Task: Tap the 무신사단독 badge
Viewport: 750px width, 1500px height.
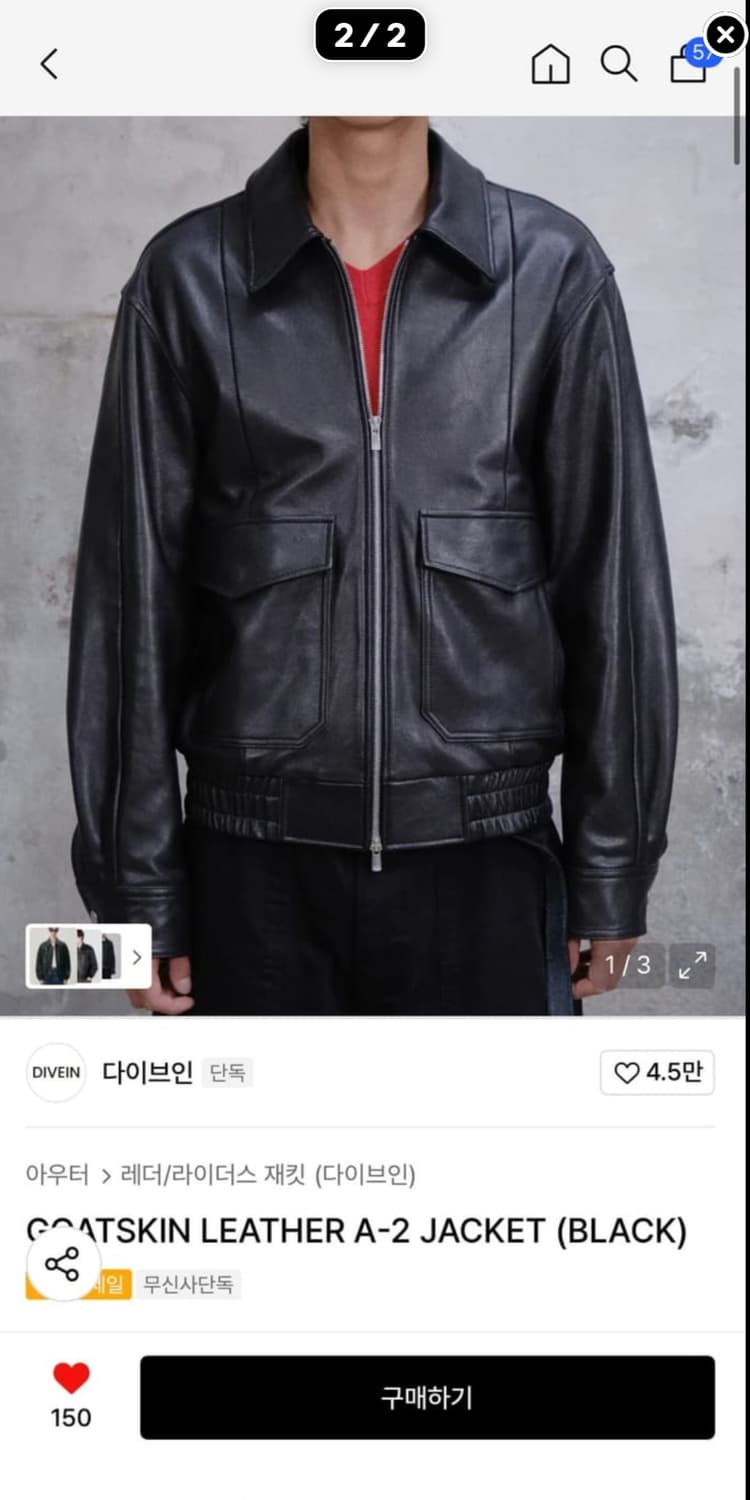Action: 192,1285
